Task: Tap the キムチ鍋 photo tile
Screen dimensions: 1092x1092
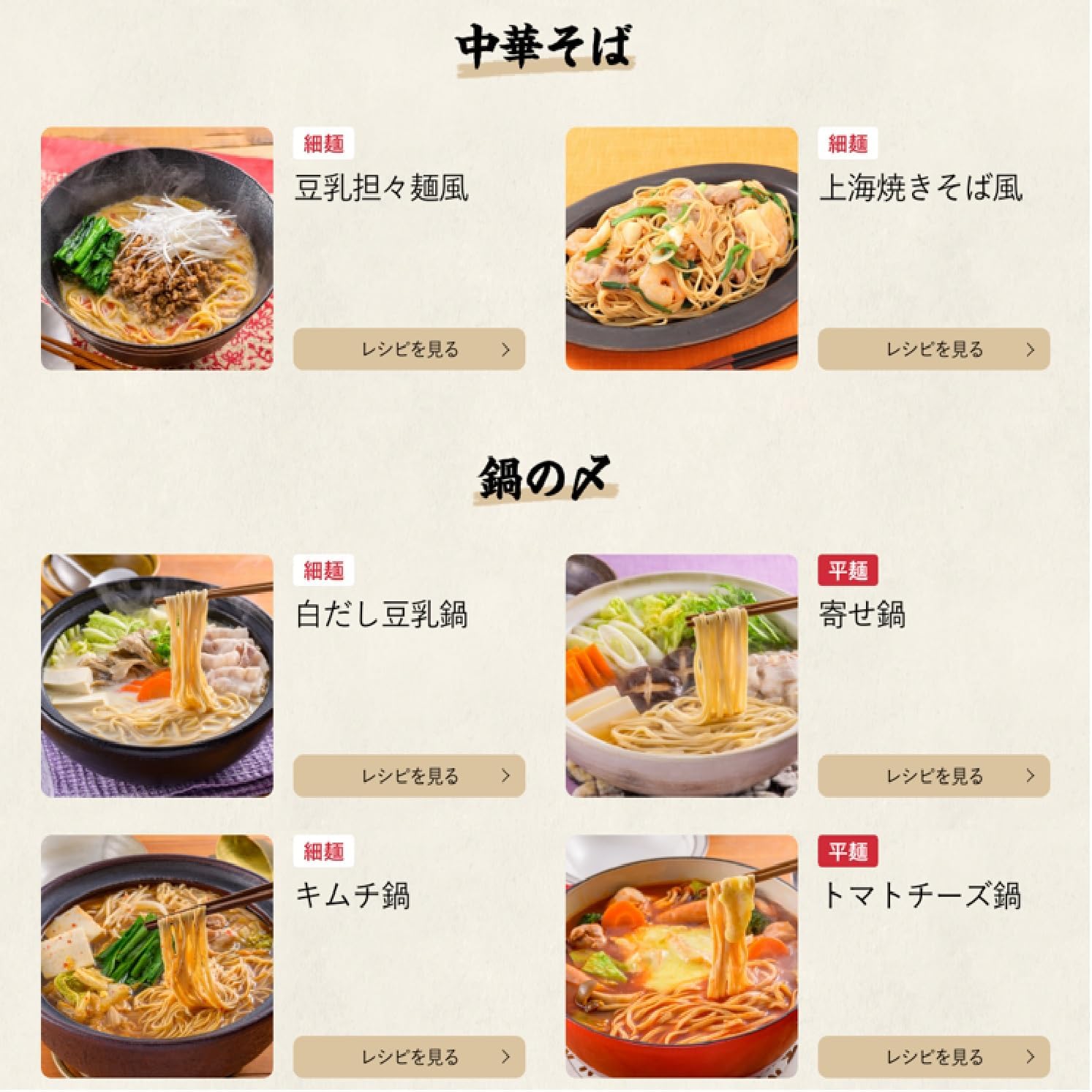Action: tap(157, 956)
